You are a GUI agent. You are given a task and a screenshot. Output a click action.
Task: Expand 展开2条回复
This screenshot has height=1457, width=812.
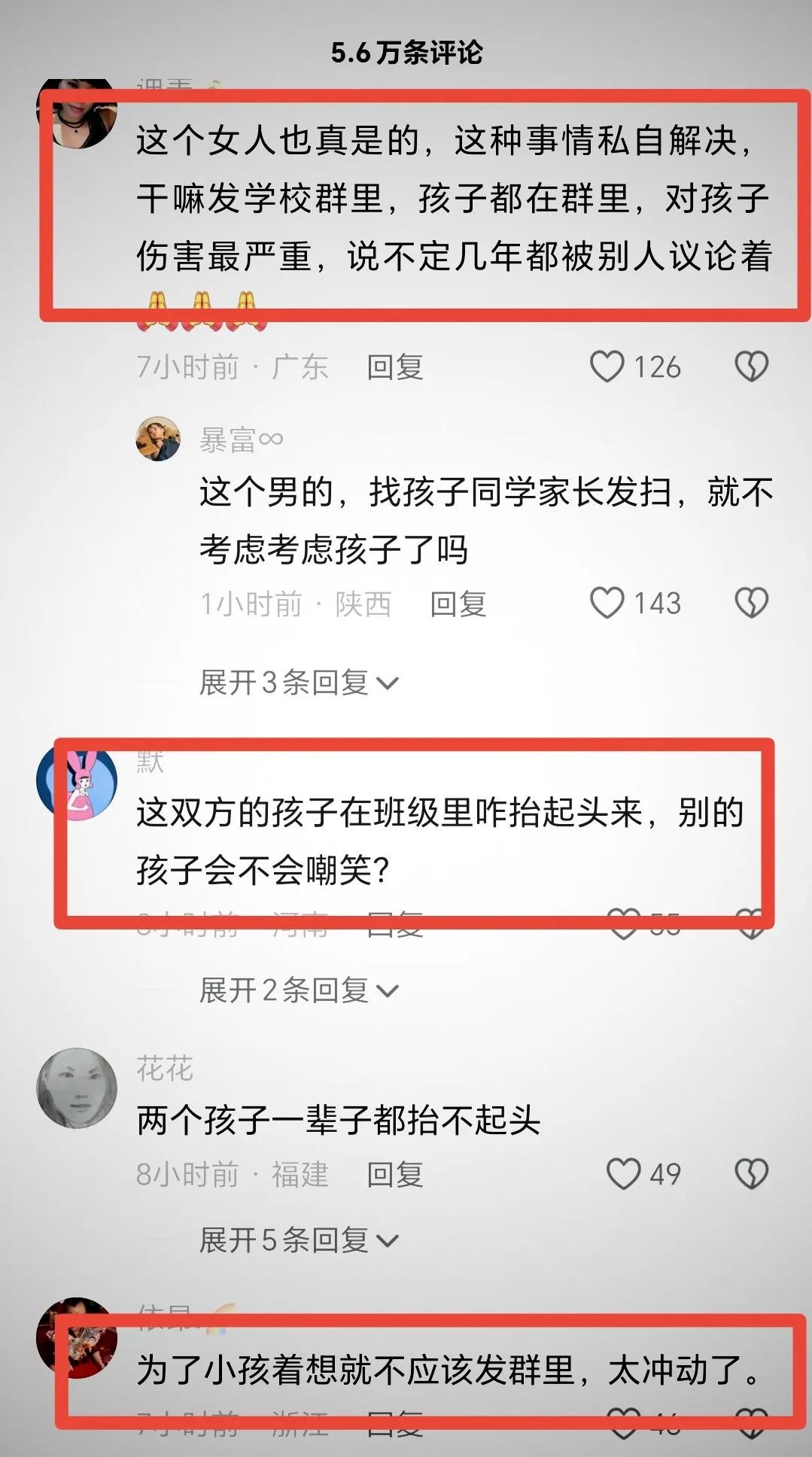pyautogui.click(x=298, y=990)
